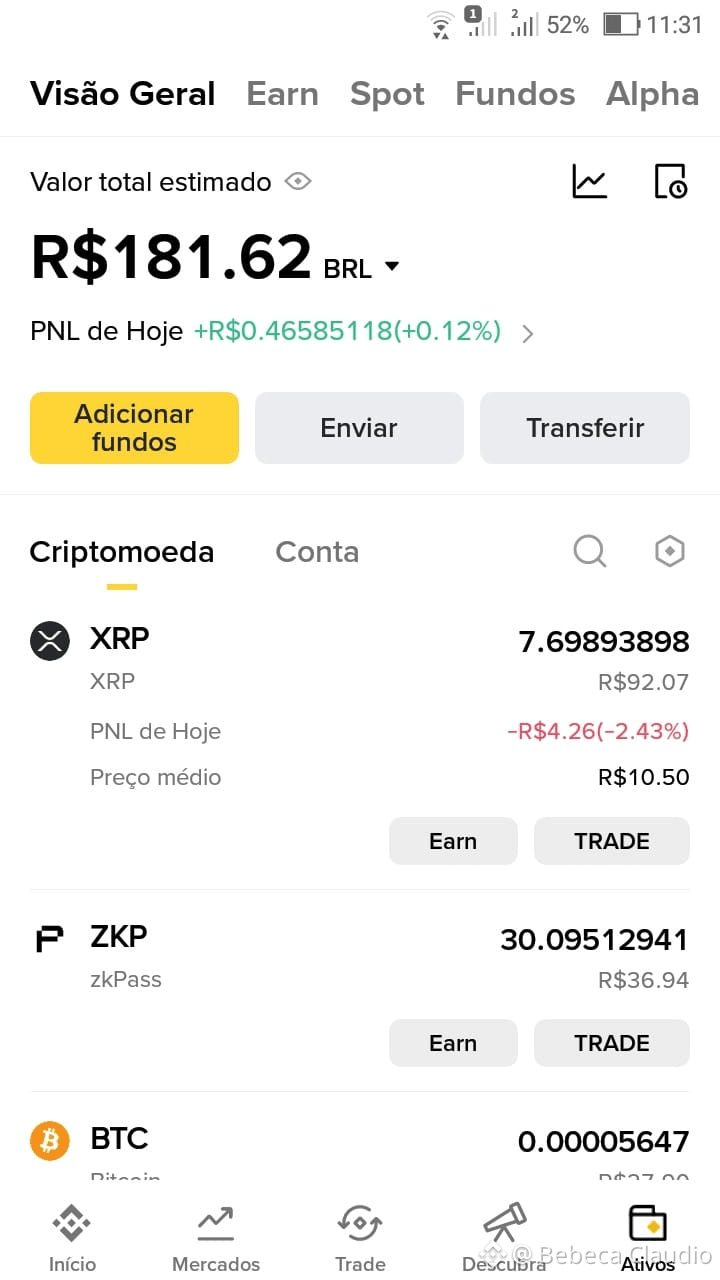720x1280 pixels.
Task: Open the account statement report icon
Action: pos(670,181)
